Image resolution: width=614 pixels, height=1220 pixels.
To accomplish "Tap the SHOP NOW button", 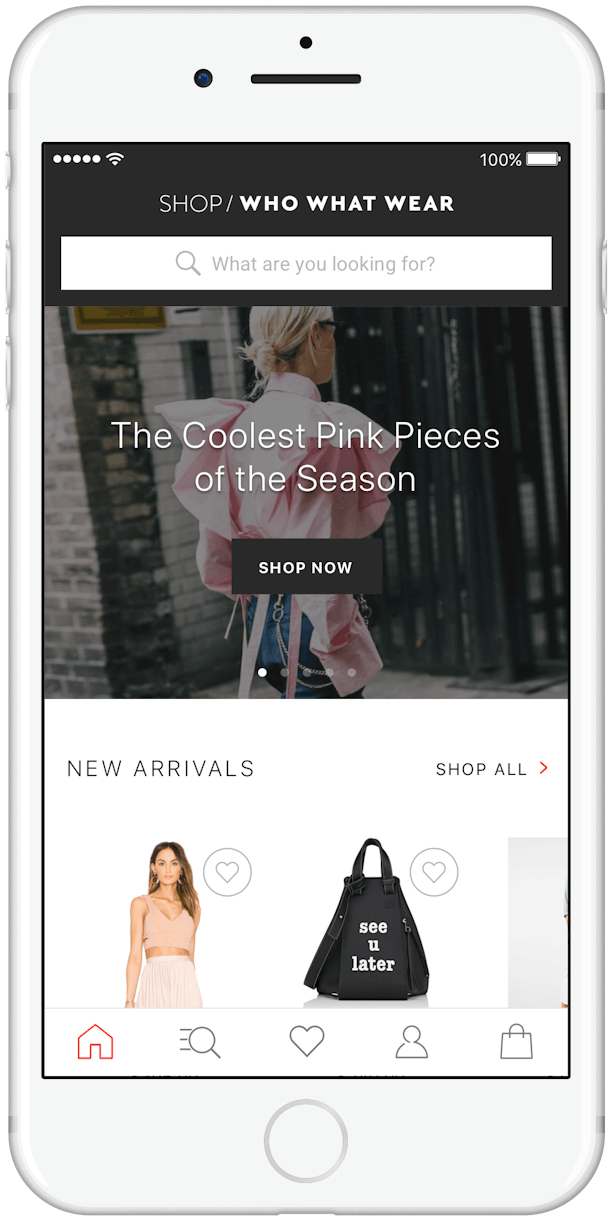I will (x=306, y=567).
